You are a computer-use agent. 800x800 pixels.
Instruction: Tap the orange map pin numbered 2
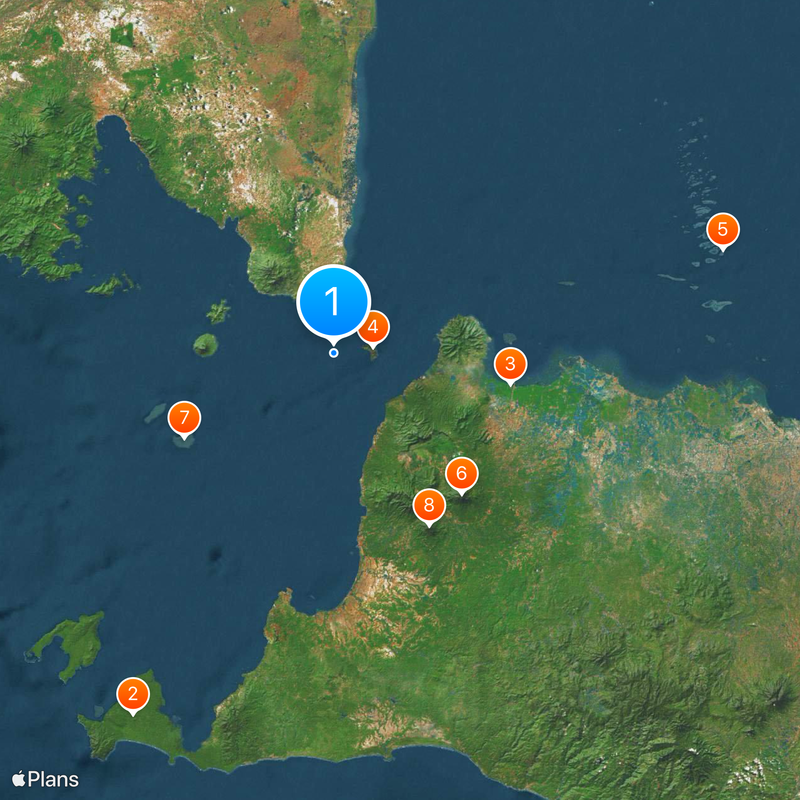click(x=132, y=694)
